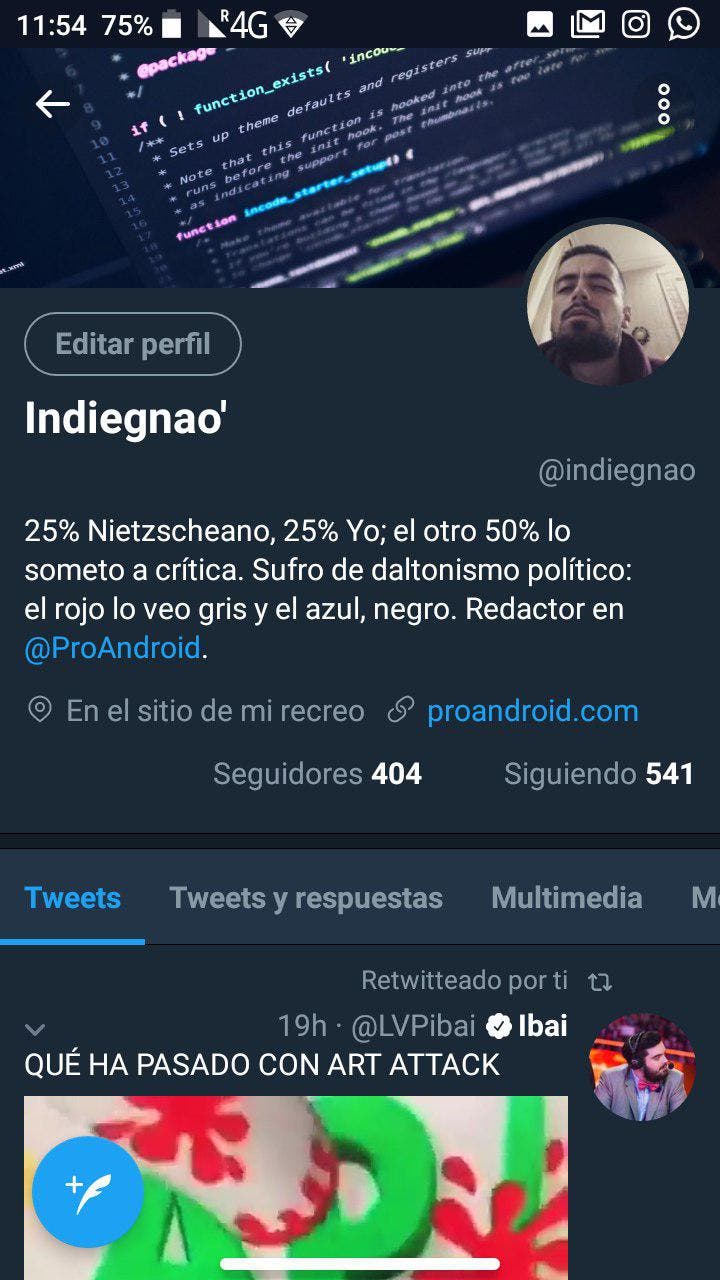Open the Multimedia tab

coord(565,898)
